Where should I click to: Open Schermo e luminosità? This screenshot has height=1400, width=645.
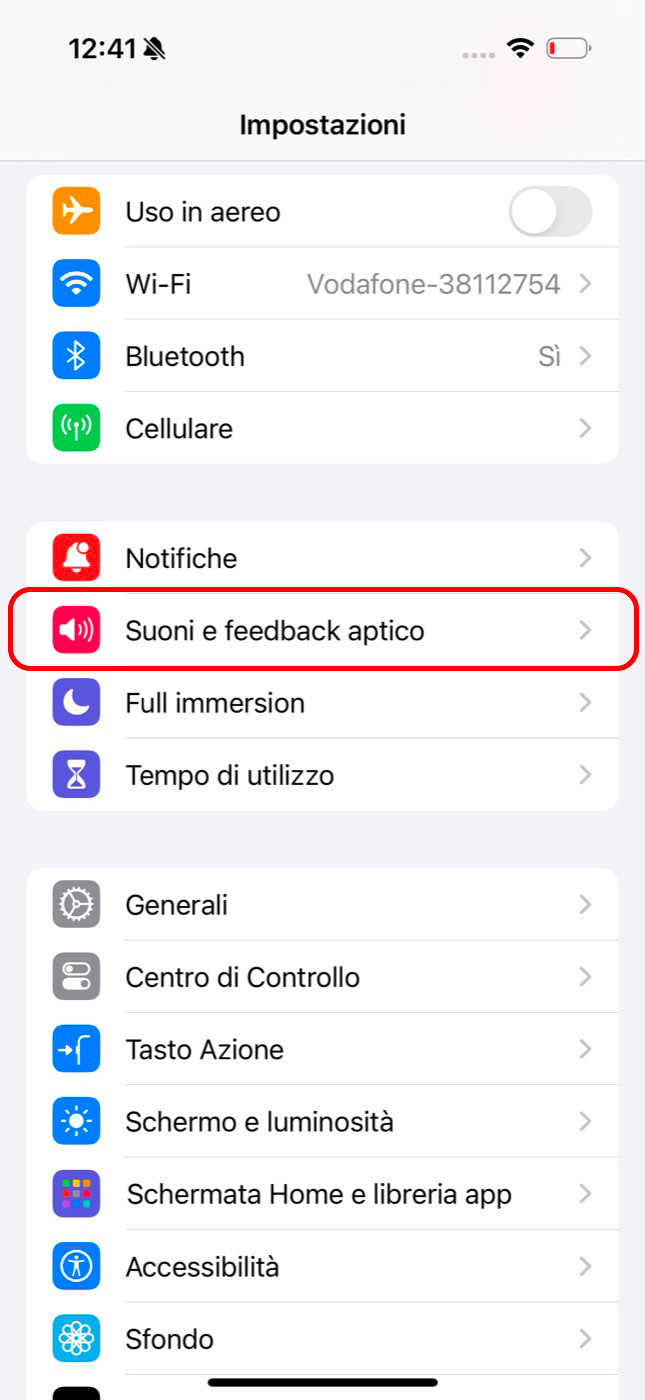point(322,1122)
